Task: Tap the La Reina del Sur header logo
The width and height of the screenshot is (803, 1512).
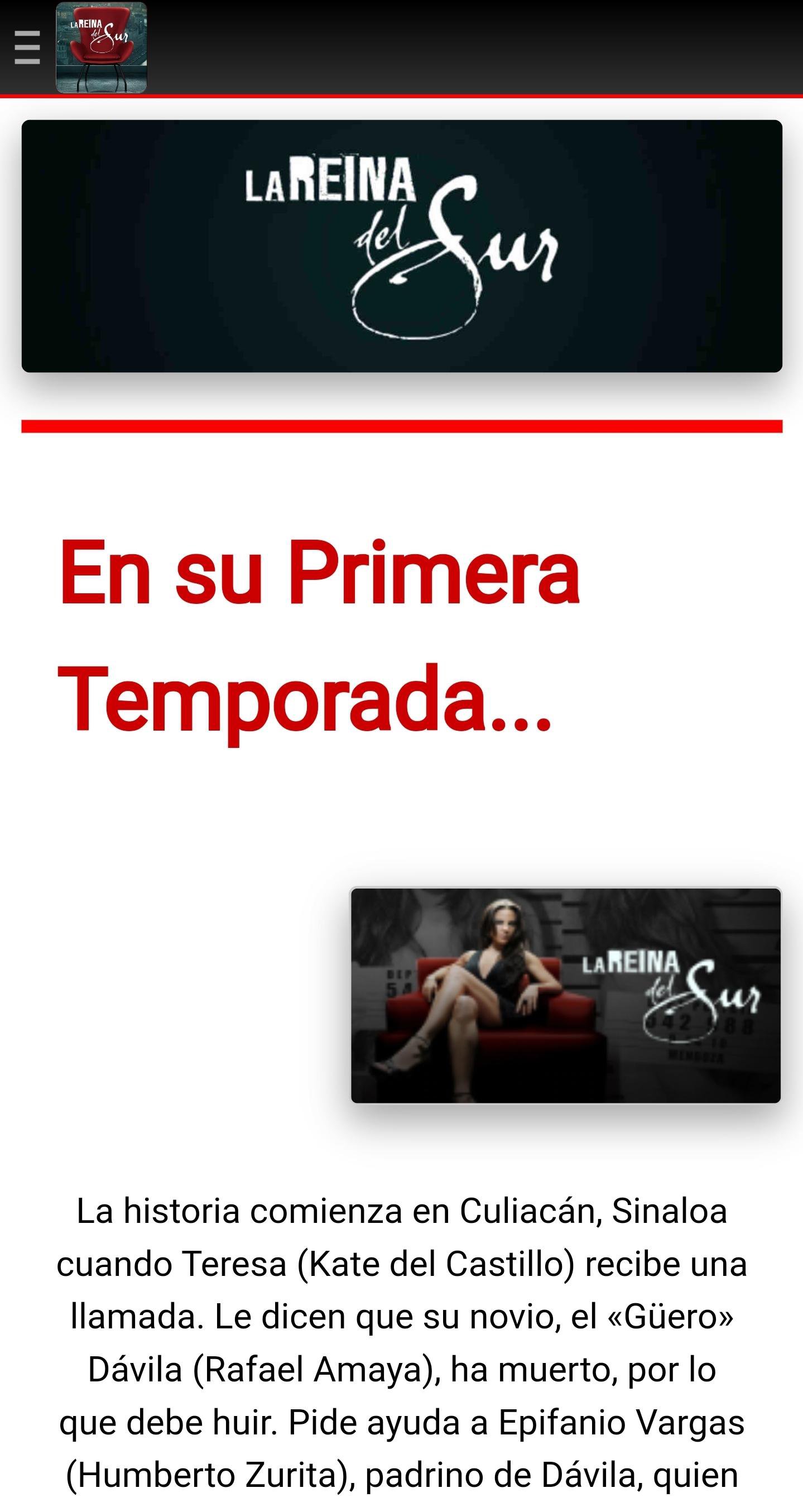Action: [101, 47]
